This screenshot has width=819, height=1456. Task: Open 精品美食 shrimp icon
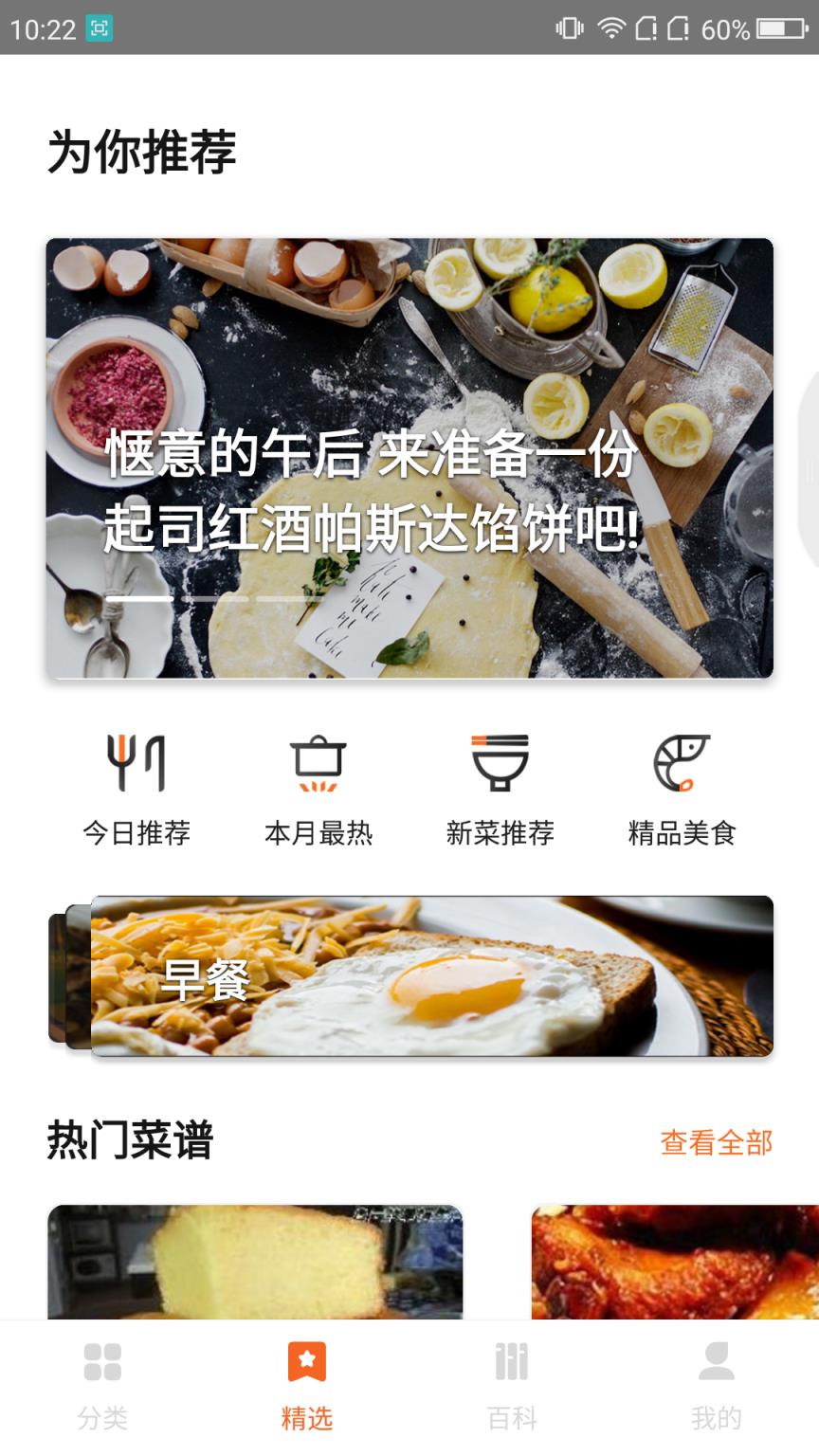click(681, 766)
